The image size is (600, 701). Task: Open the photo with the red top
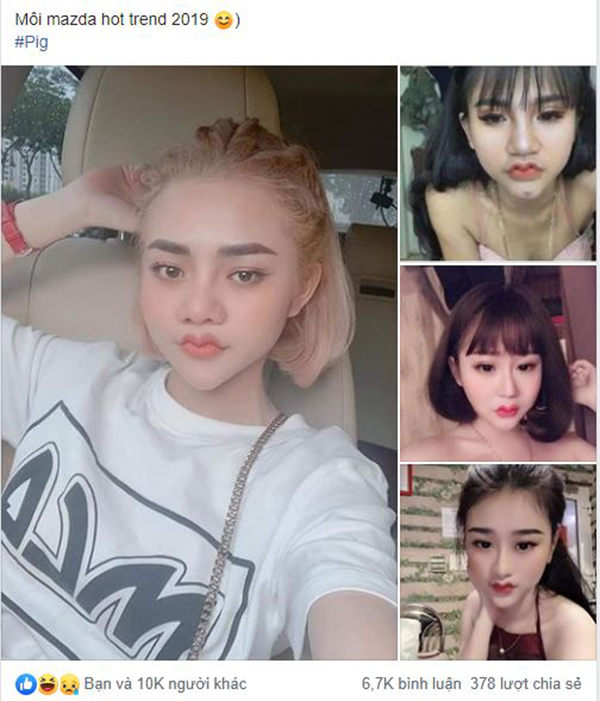497,561
